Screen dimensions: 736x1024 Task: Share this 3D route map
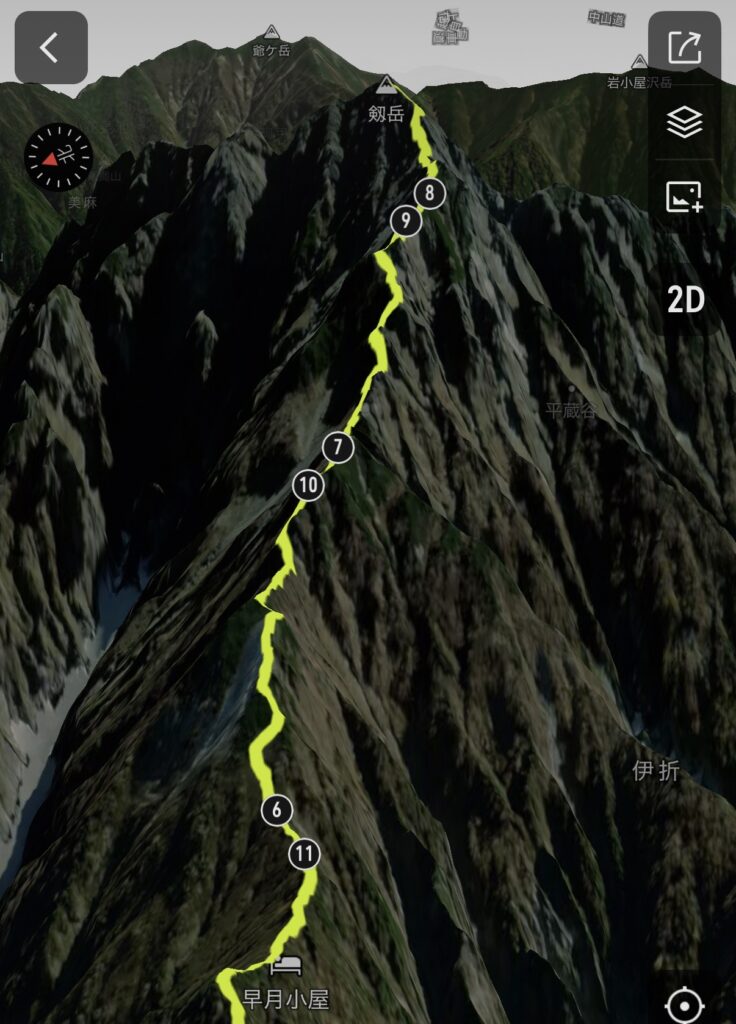pos(685,47)
